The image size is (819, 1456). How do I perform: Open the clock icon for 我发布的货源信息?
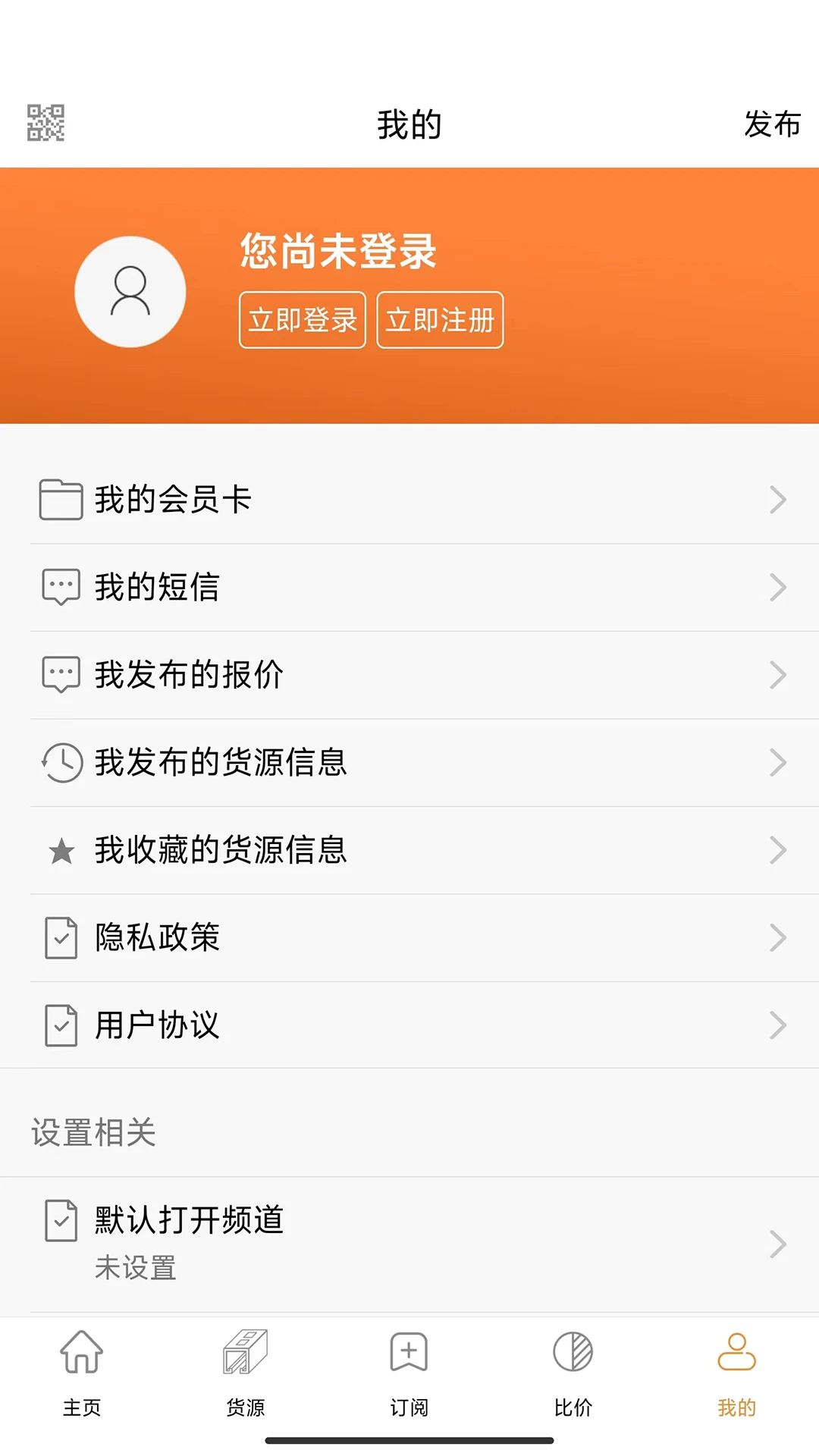(61, 764)
